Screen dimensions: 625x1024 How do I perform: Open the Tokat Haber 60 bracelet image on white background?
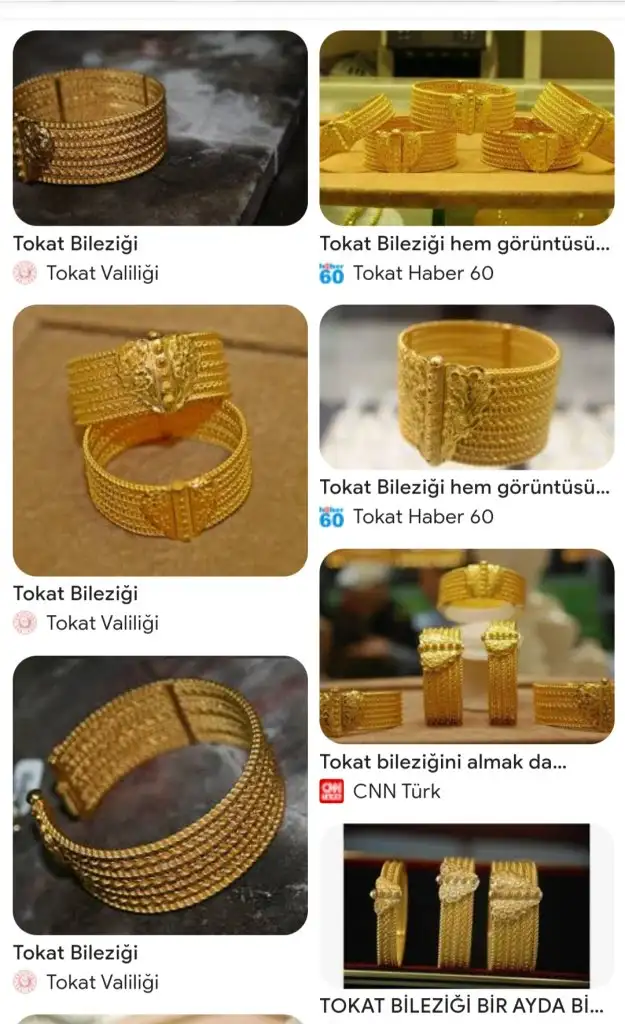(x=467, y=388)
